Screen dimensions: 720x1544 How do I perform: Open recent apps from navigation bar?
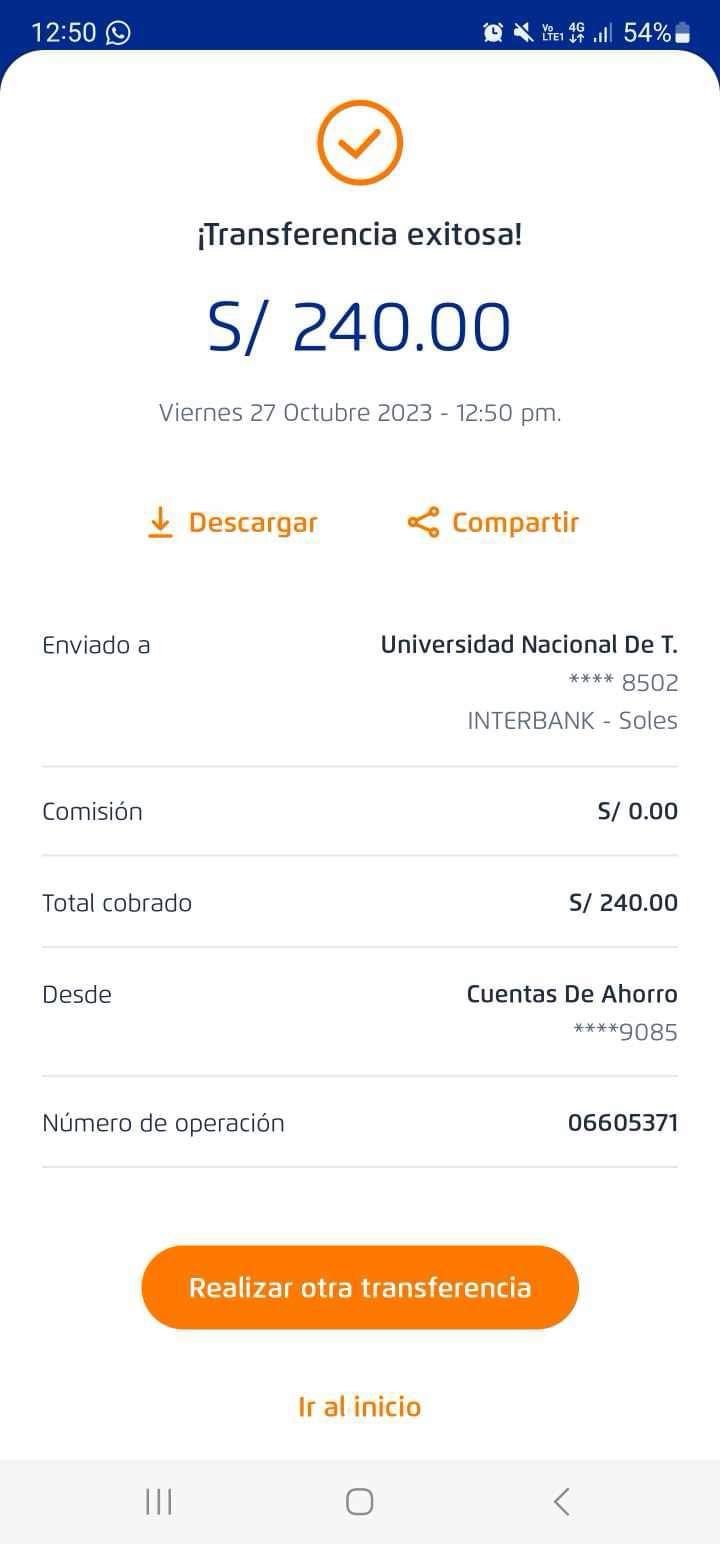click(159, 1501)
